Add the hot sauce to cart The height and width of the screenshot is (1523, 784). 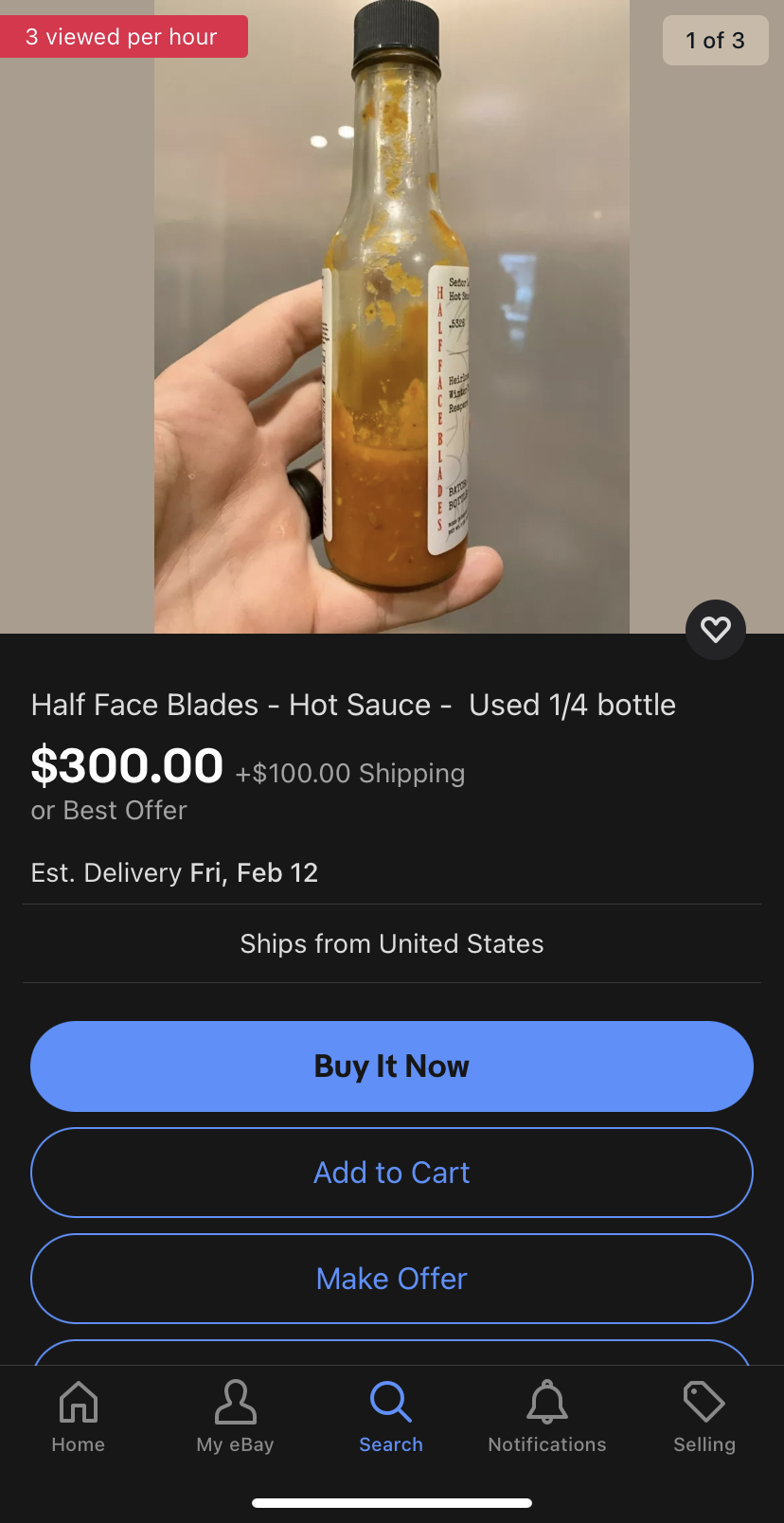[392, 1173]
